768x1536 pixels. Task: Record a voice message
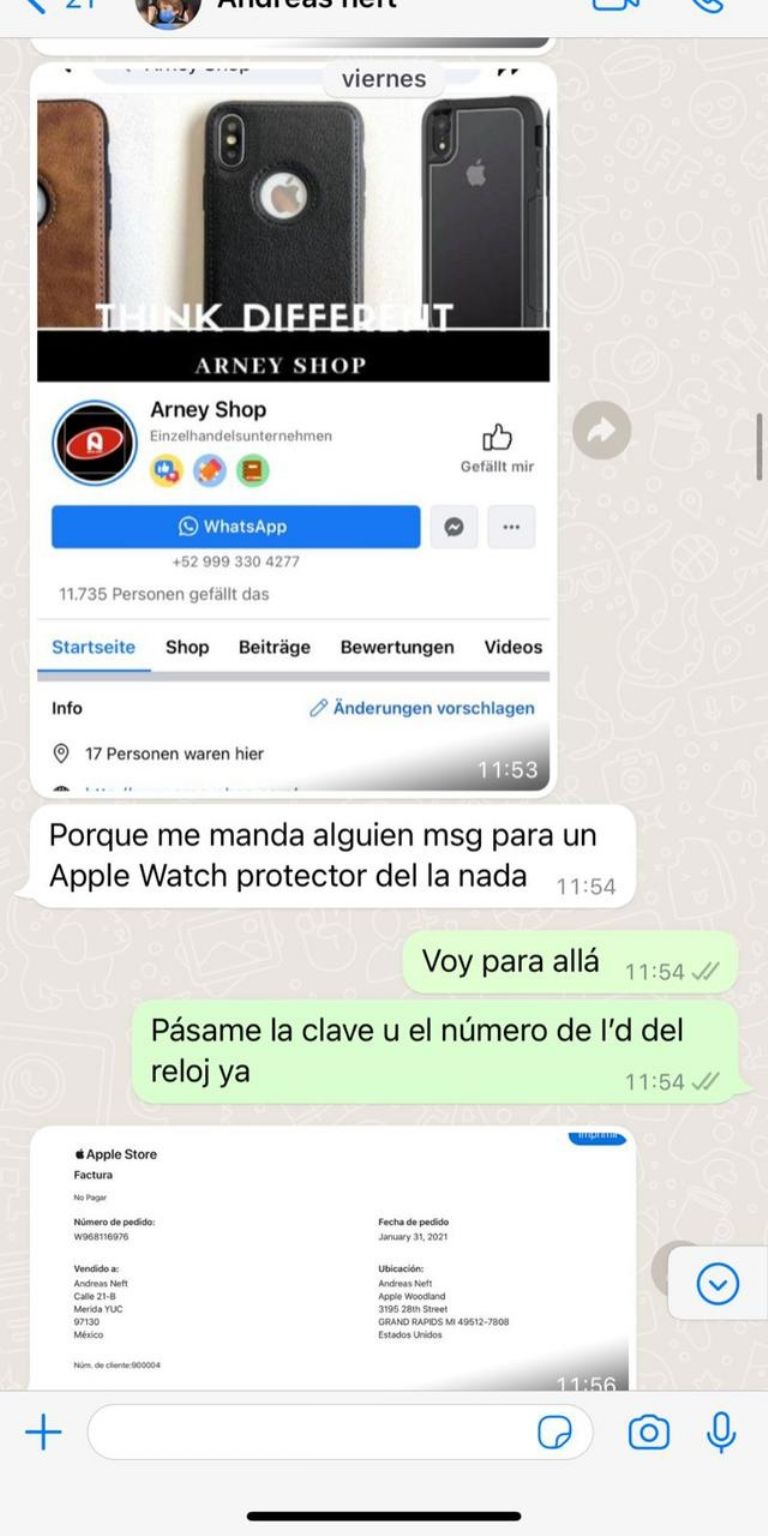(x=720, y=1433)
